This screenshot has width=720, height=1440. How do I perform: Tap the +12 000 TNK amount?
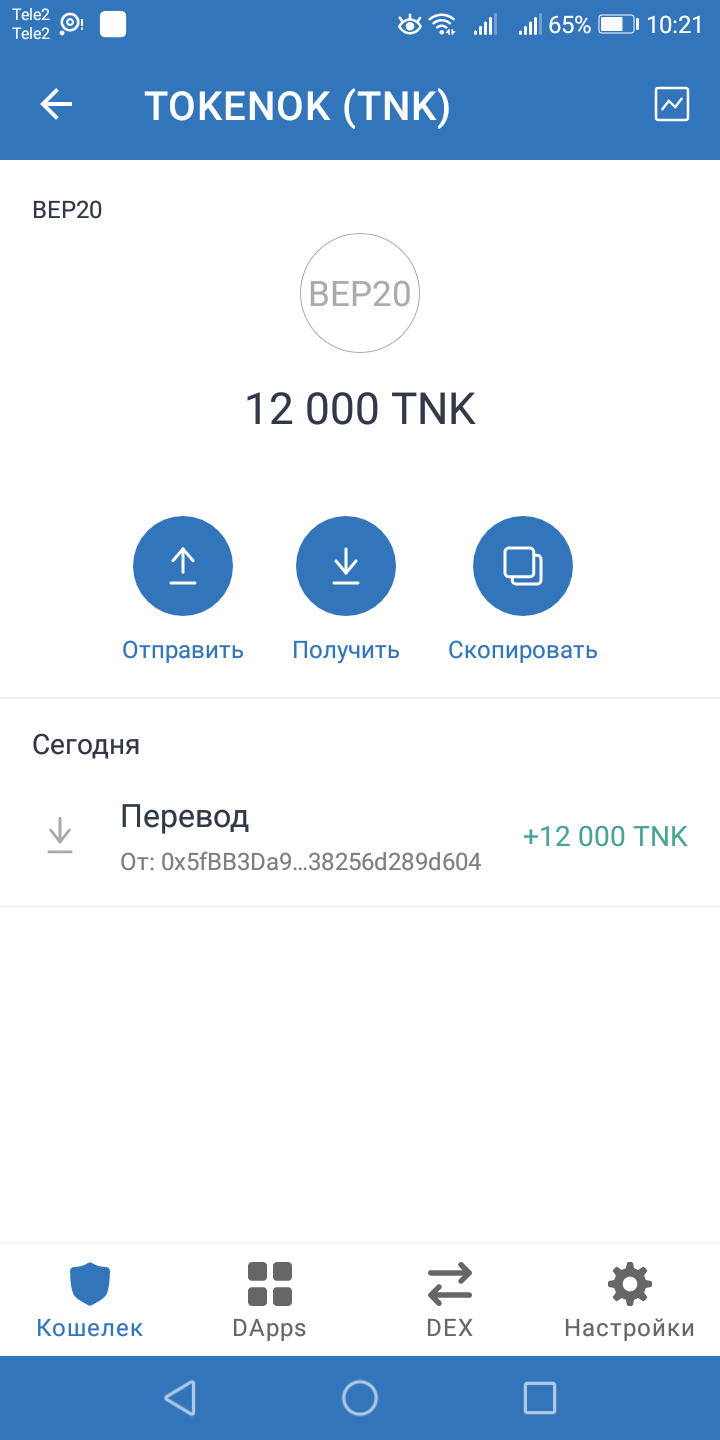pos(605,836)
